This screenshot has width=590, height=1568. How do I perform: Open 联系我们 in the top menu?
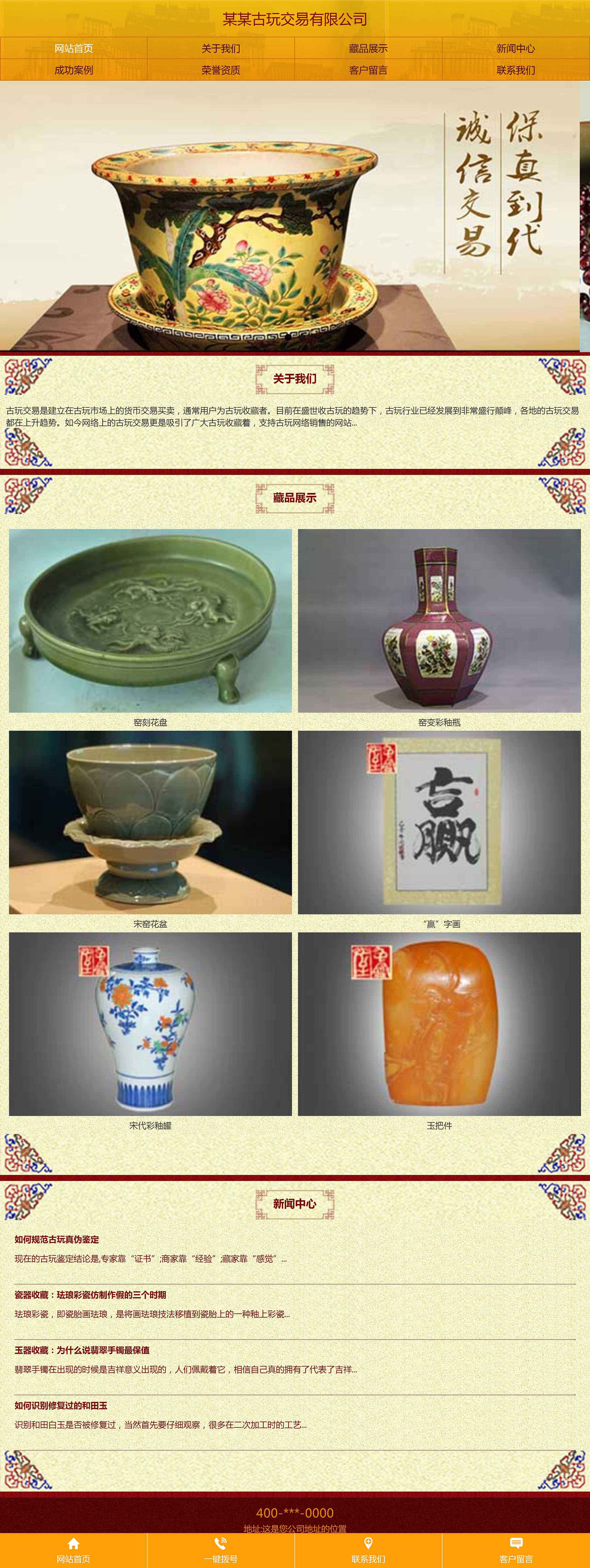click(515, 70)
